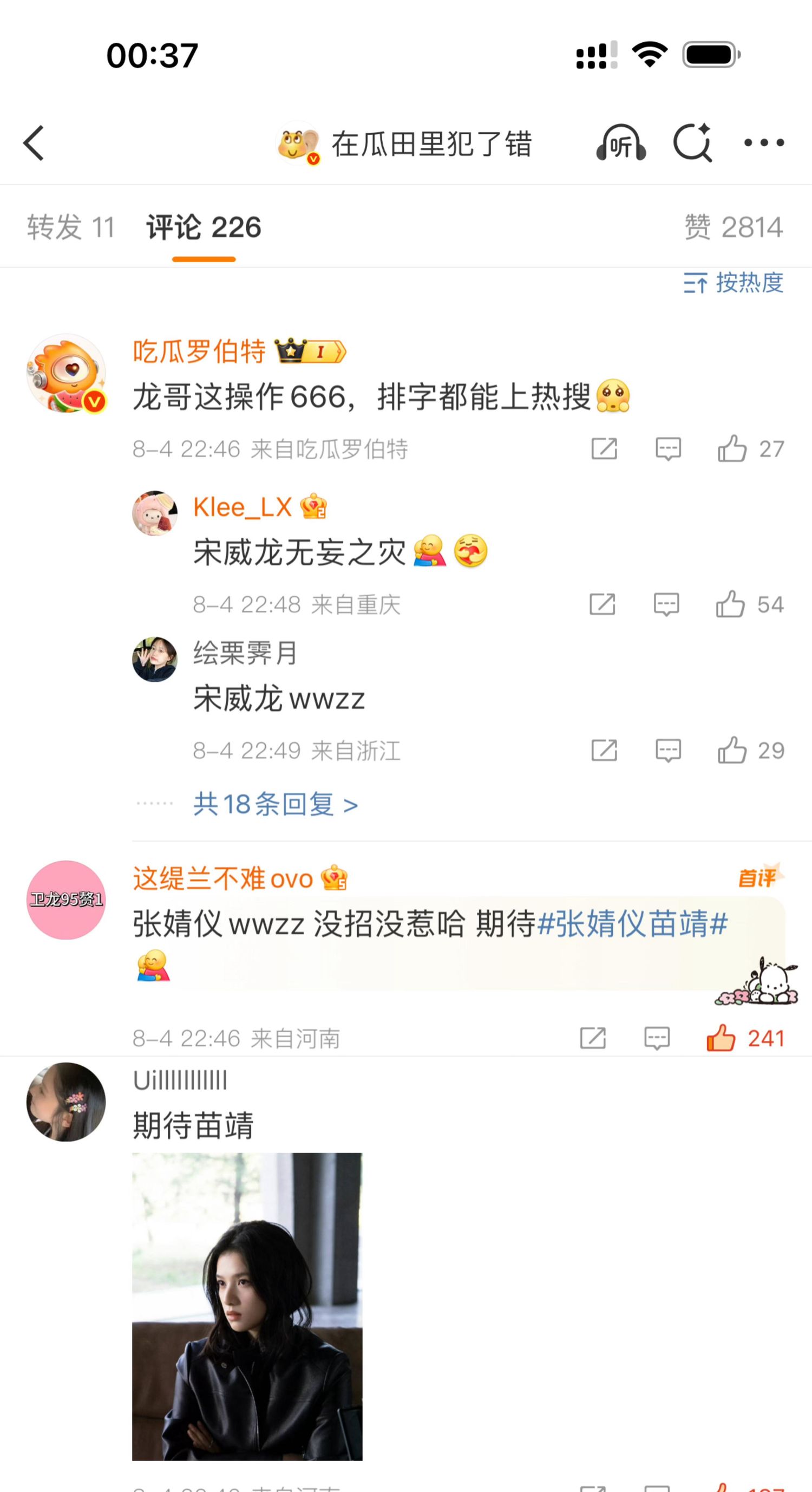
Task: Open the photo in Uillllllllll's comment
Action: (247, 1306)
